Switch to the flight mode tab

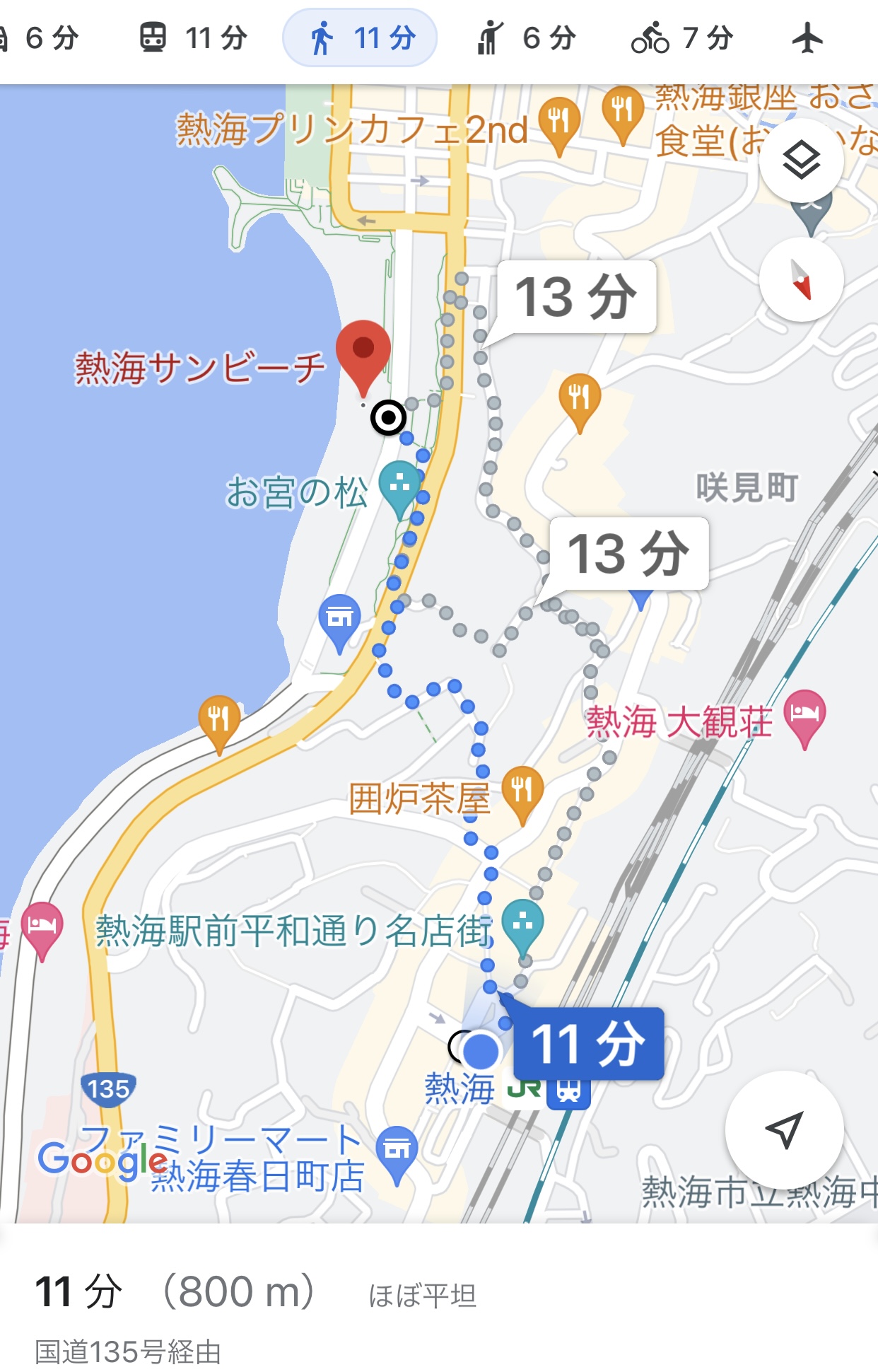coord(807,38)
